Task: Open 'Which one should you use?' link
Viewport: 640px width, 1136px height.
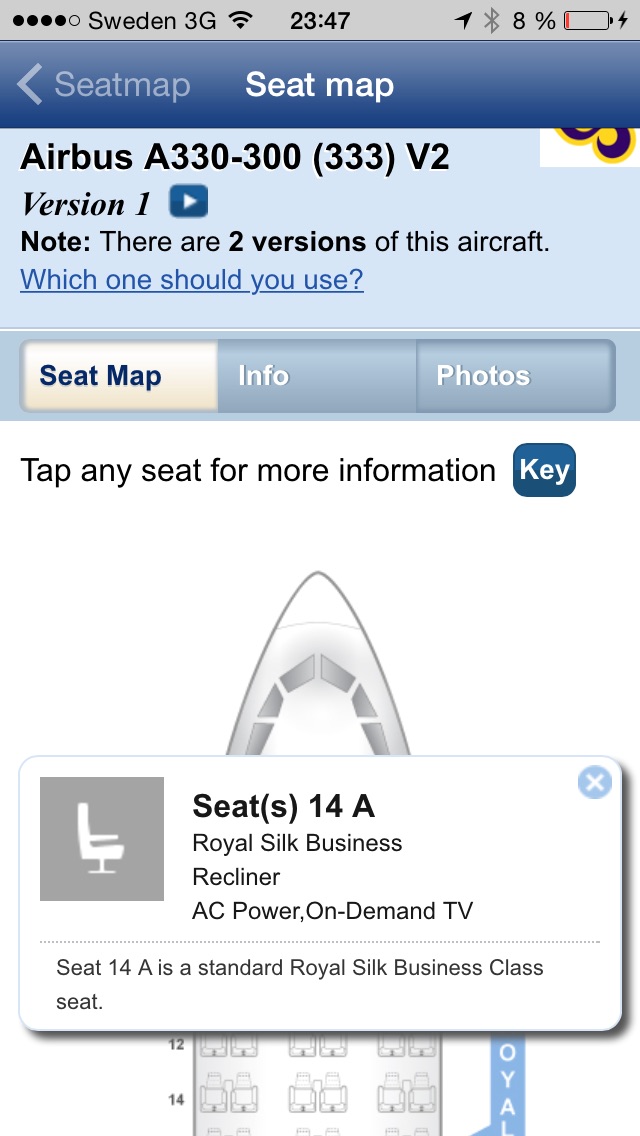Action: coord(192,279)
